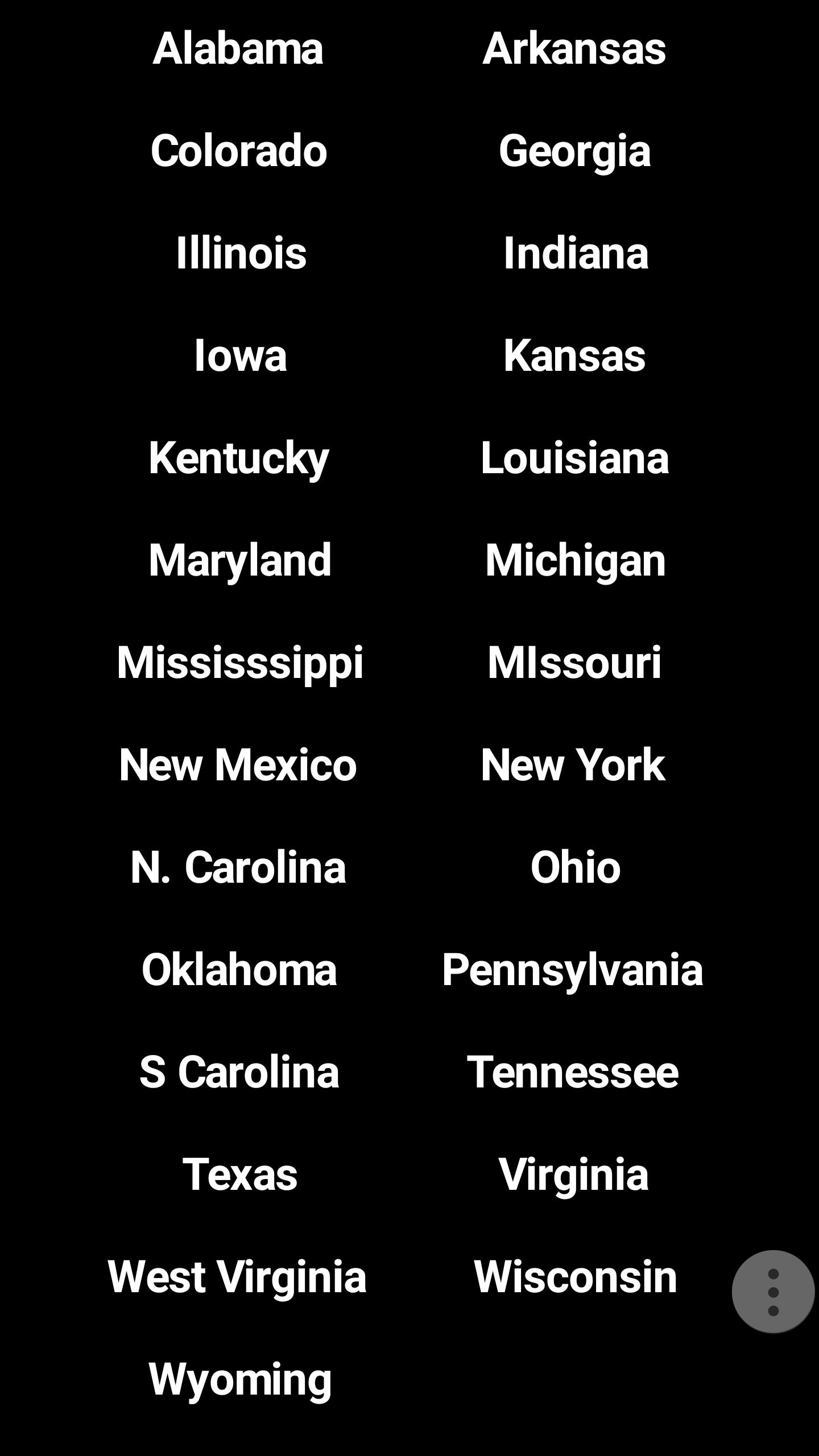Screen dimensions: 819x1456
Task: Tap the Georgia entry
Action: click(574, 151)
